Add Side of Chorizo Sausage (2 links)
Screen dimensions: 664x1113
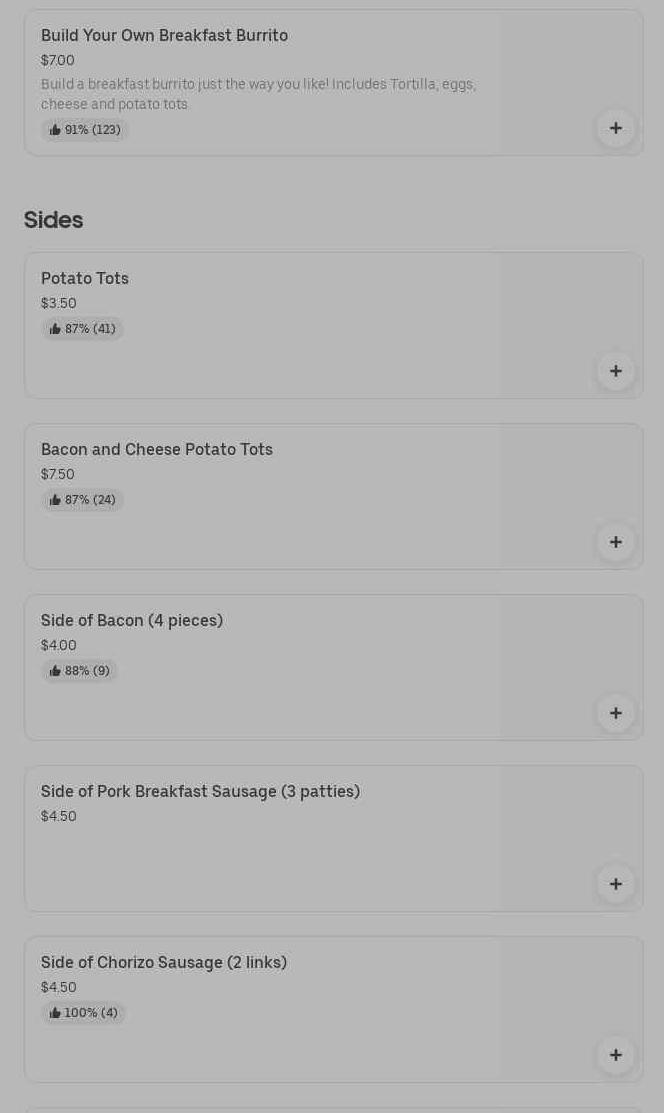[616, 1056]
